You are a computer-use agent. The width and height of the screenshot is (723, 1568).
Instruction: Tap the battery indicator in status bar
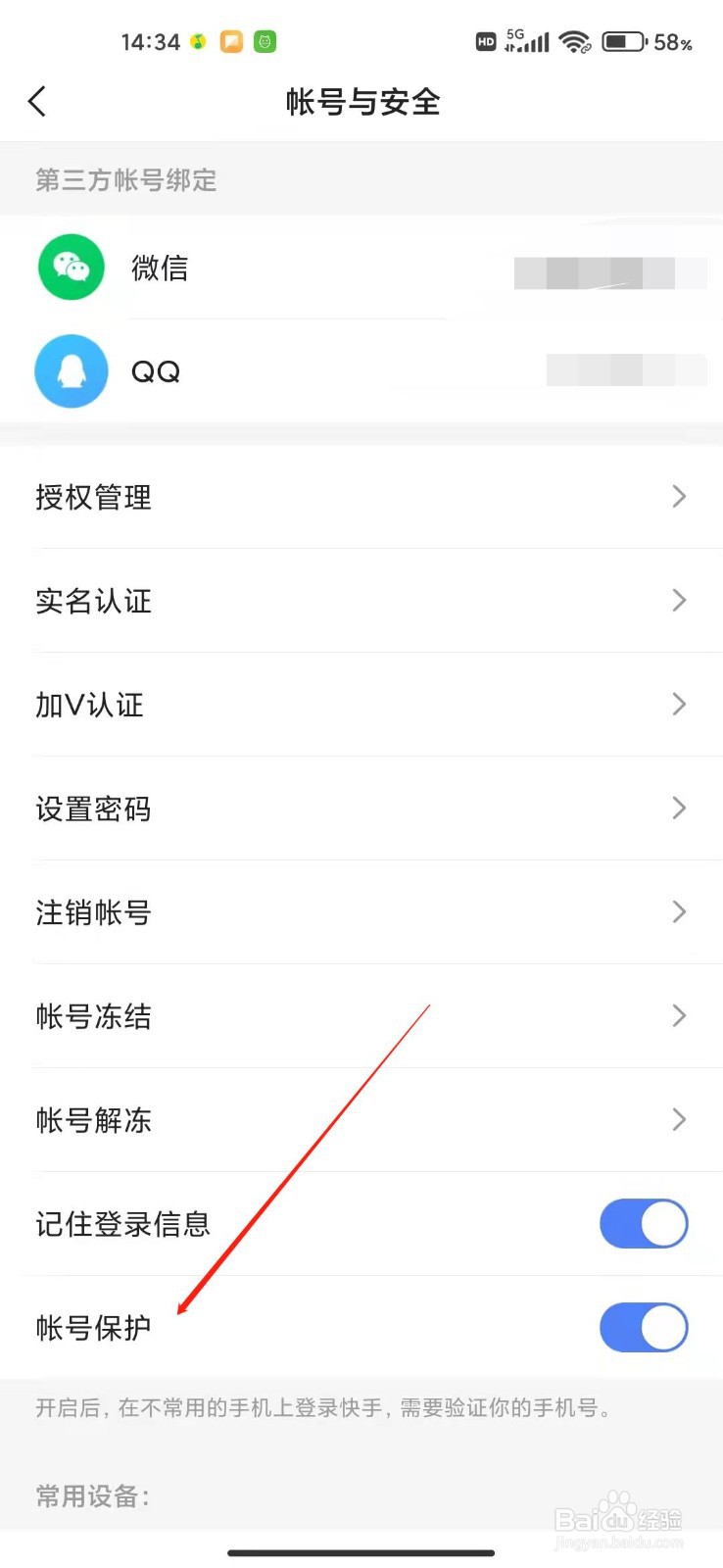(x=624, y=41)
